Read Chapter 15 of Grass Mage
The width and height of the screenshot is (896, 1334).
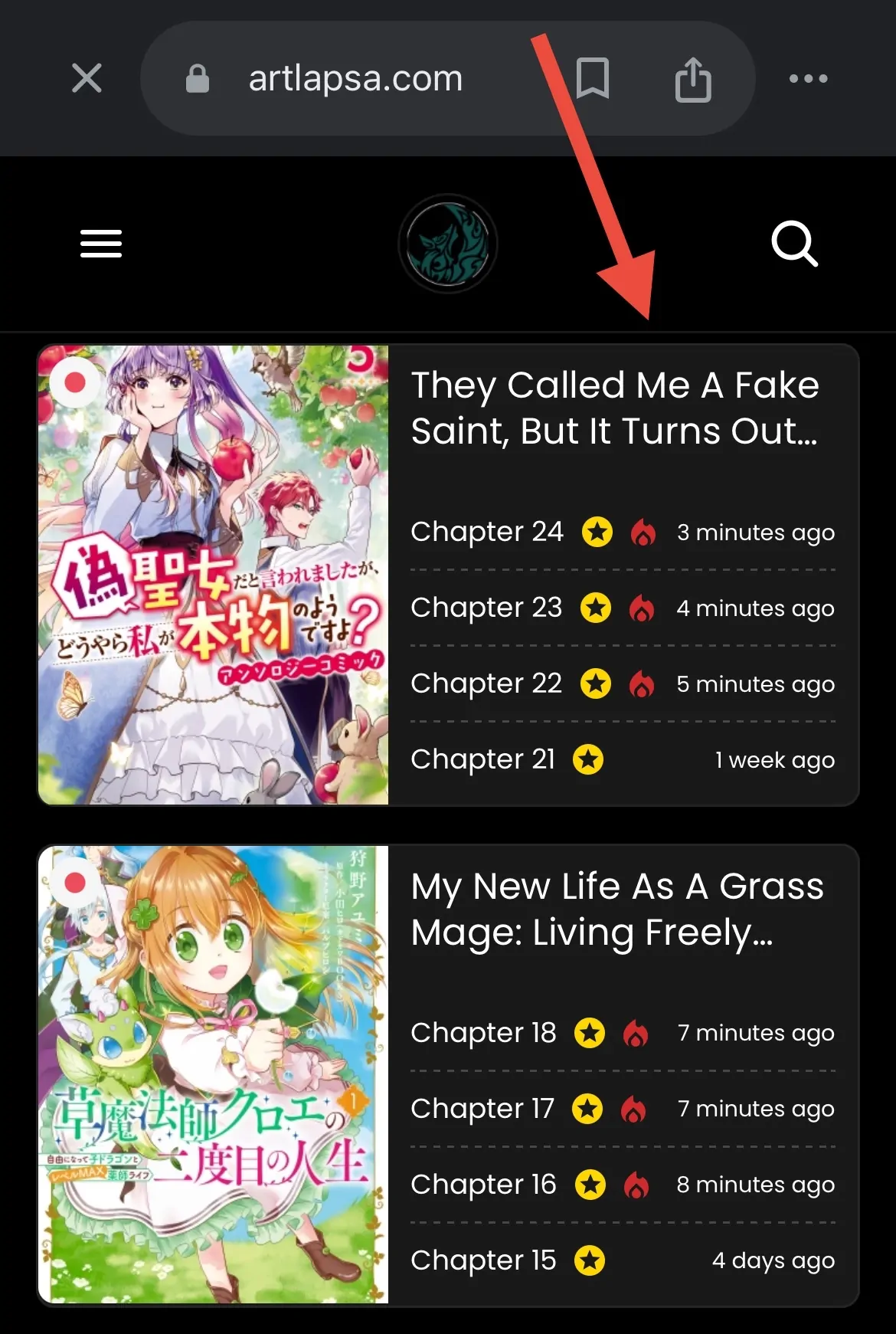pyautogui.click(x=483, y=1260)
